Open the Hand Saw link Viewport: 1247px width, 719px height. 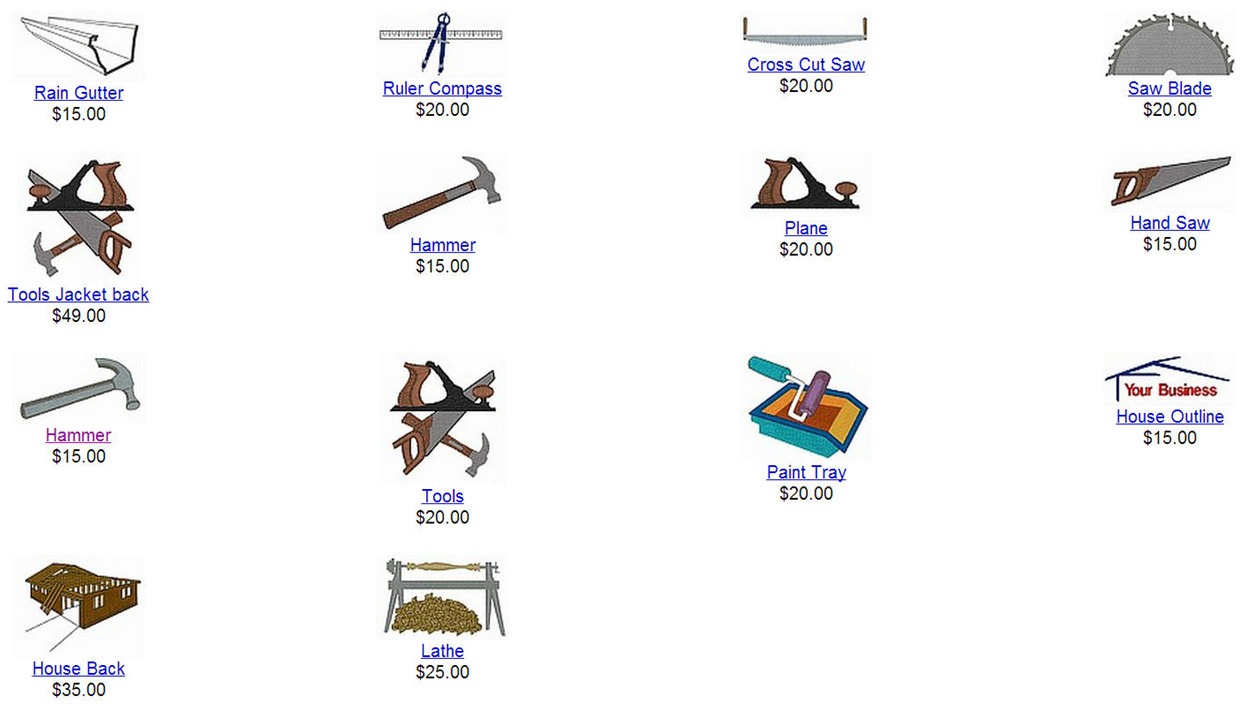(1169, 223)
